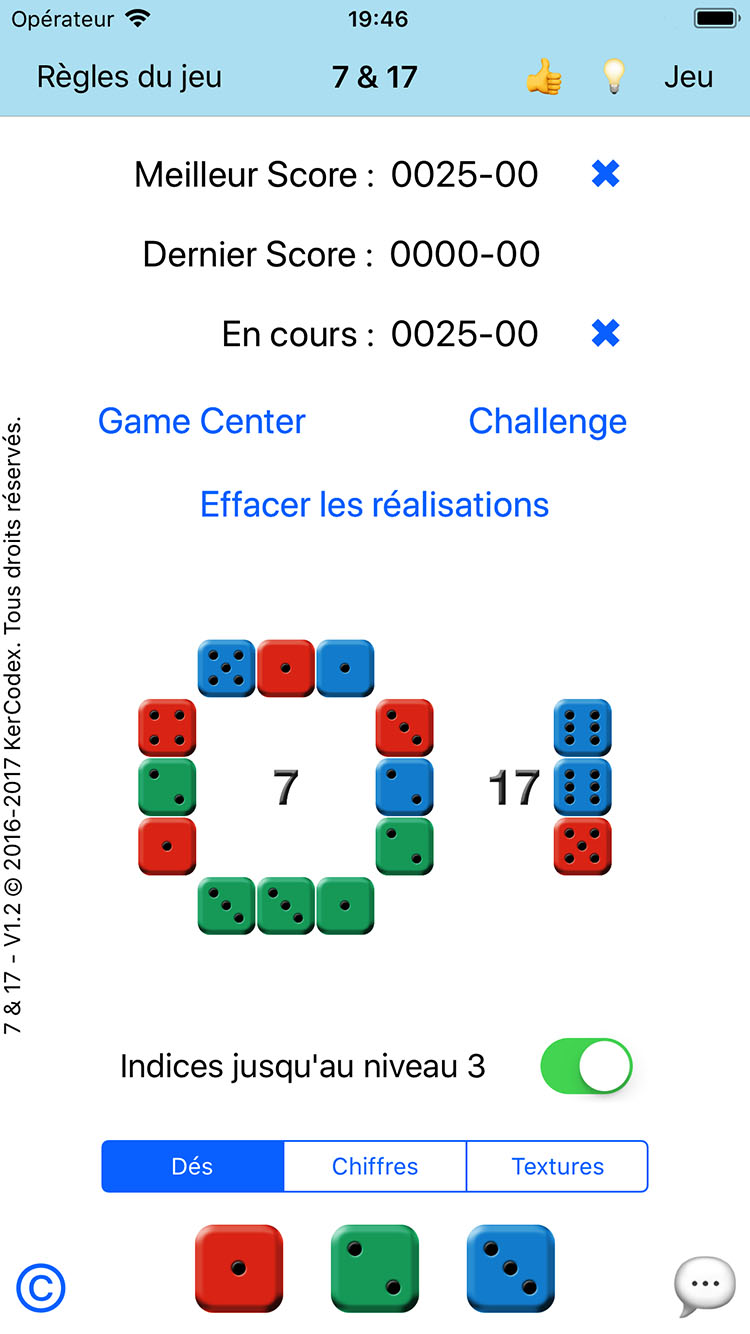Switch to the Chiffres tab

pos(374,1166)
